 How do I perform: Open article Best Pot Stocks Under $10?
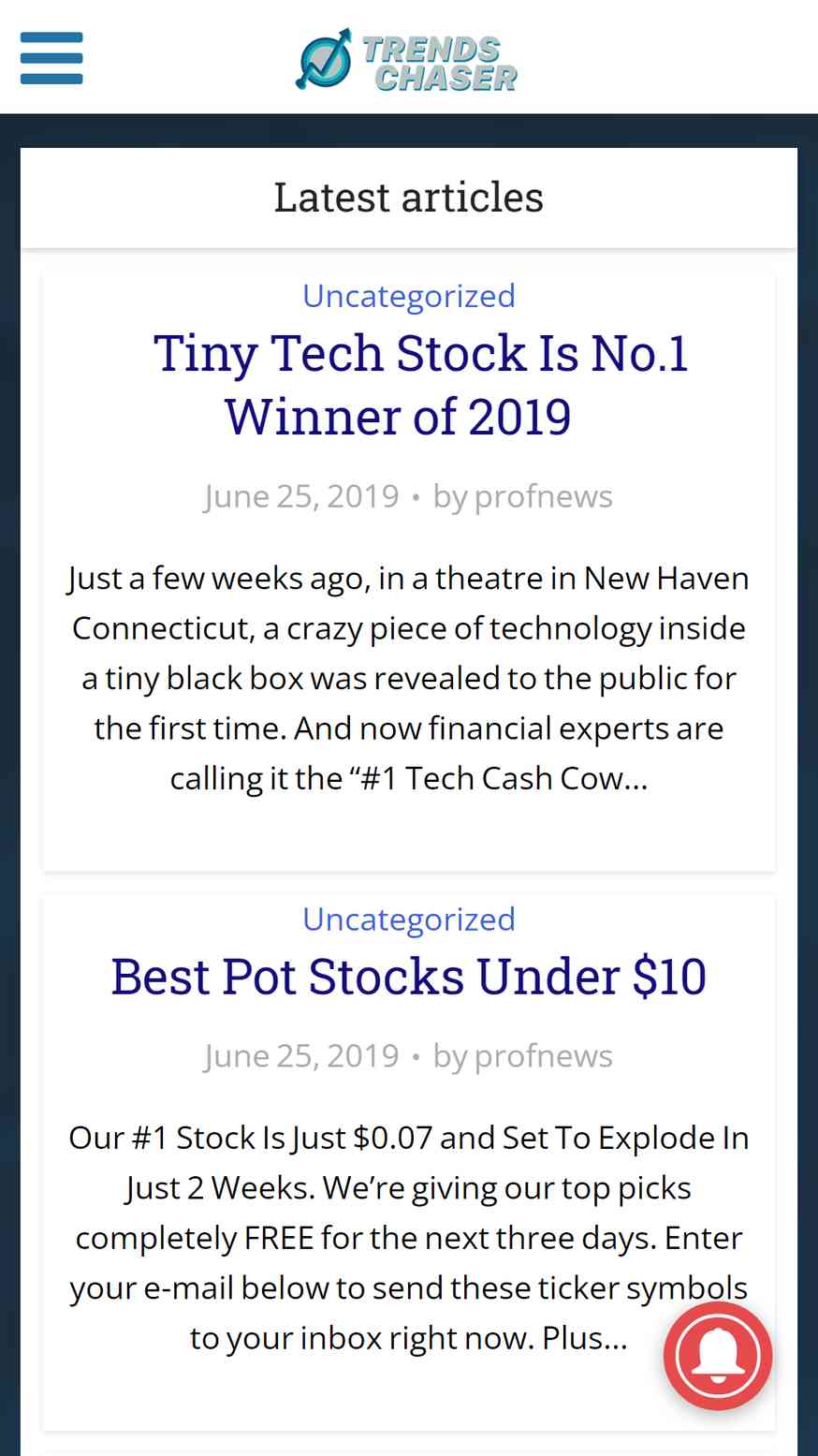coord(409,977)
